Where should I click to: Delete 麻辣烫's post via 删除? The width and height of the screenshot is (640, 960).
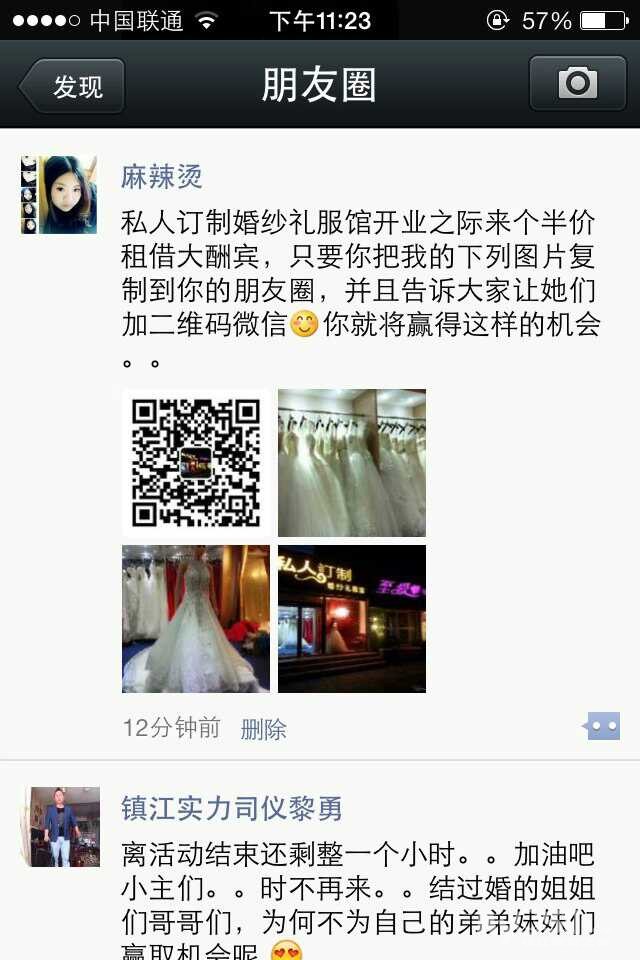[x=264, y=729]
